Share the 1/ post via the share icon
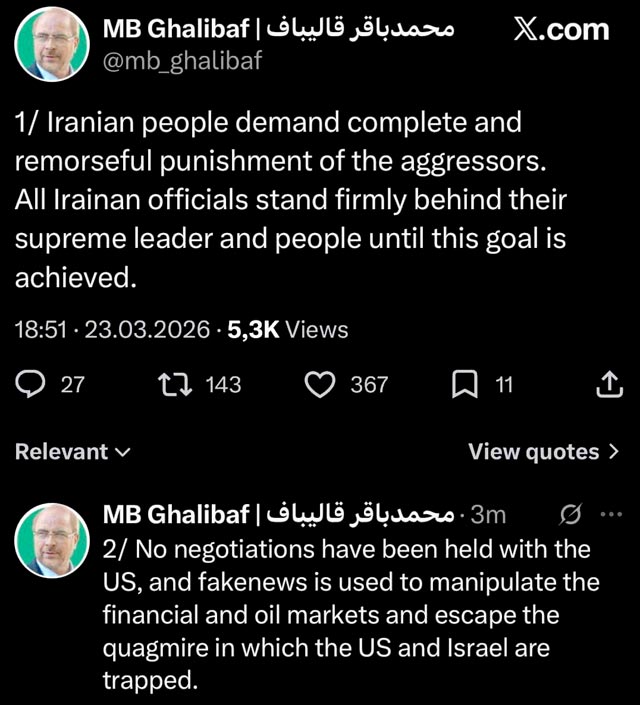Screen dimensions: 640x705 pyautogui.click(x=609, y=384)
